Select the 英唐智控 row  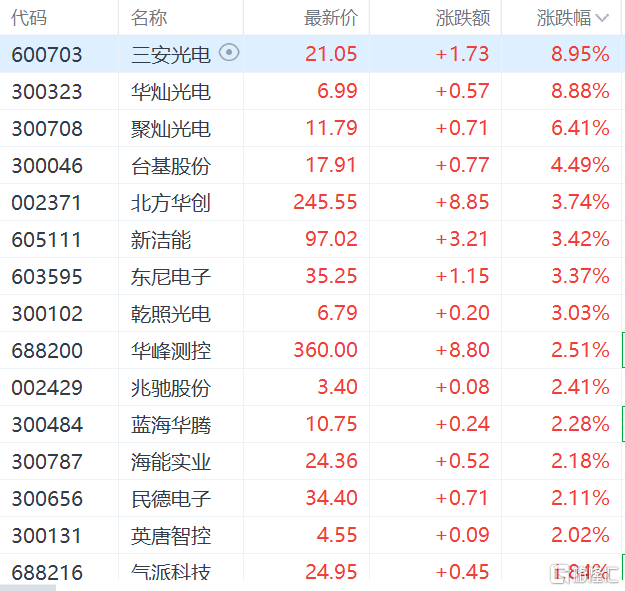171,536
